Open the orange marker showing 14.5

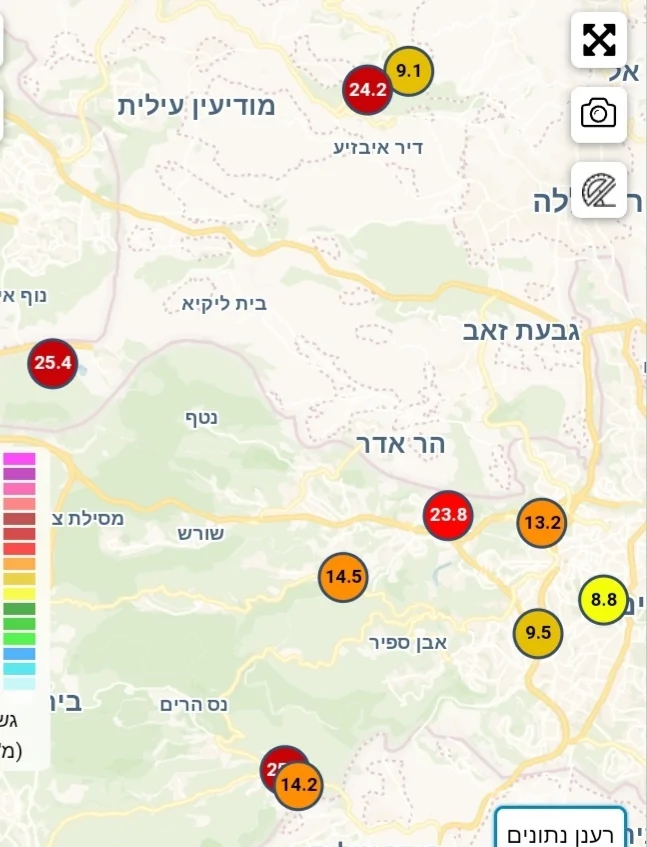click(343, 577)
